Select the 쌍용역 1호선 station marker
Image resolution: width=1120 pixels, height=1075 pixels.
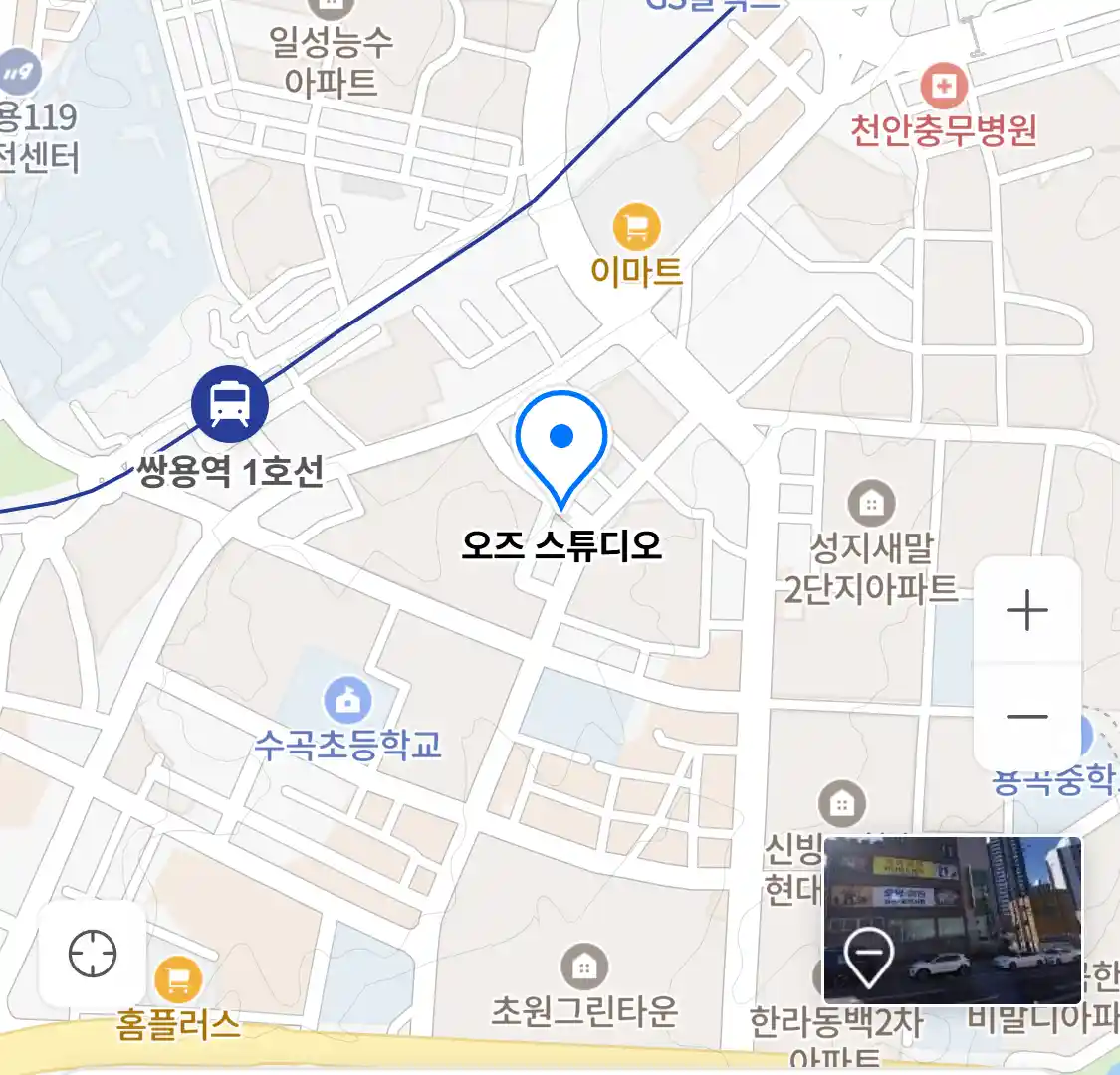click(230, 404)
